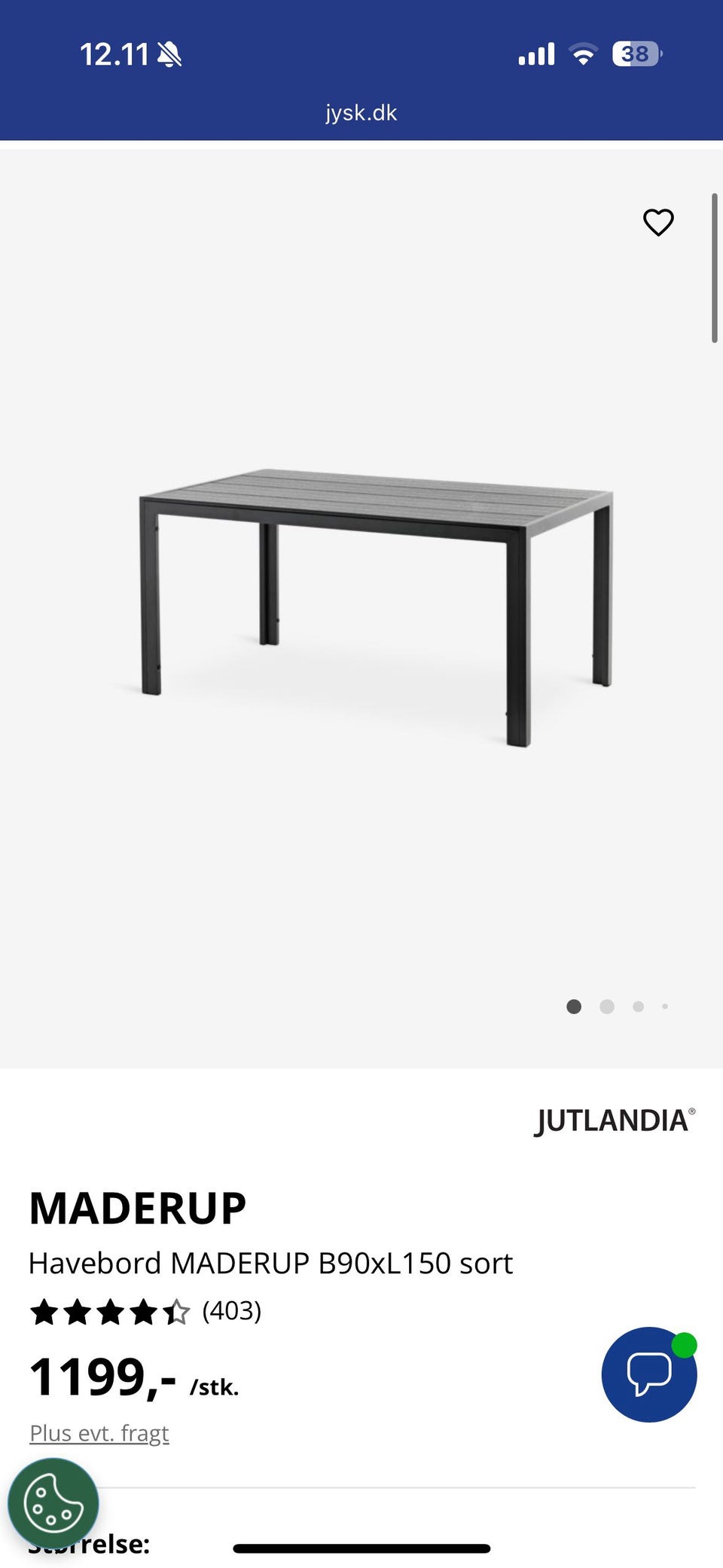723x1568 pixels.
Task: Select the second image carousel dot
Action: [x=606, y=1006]
